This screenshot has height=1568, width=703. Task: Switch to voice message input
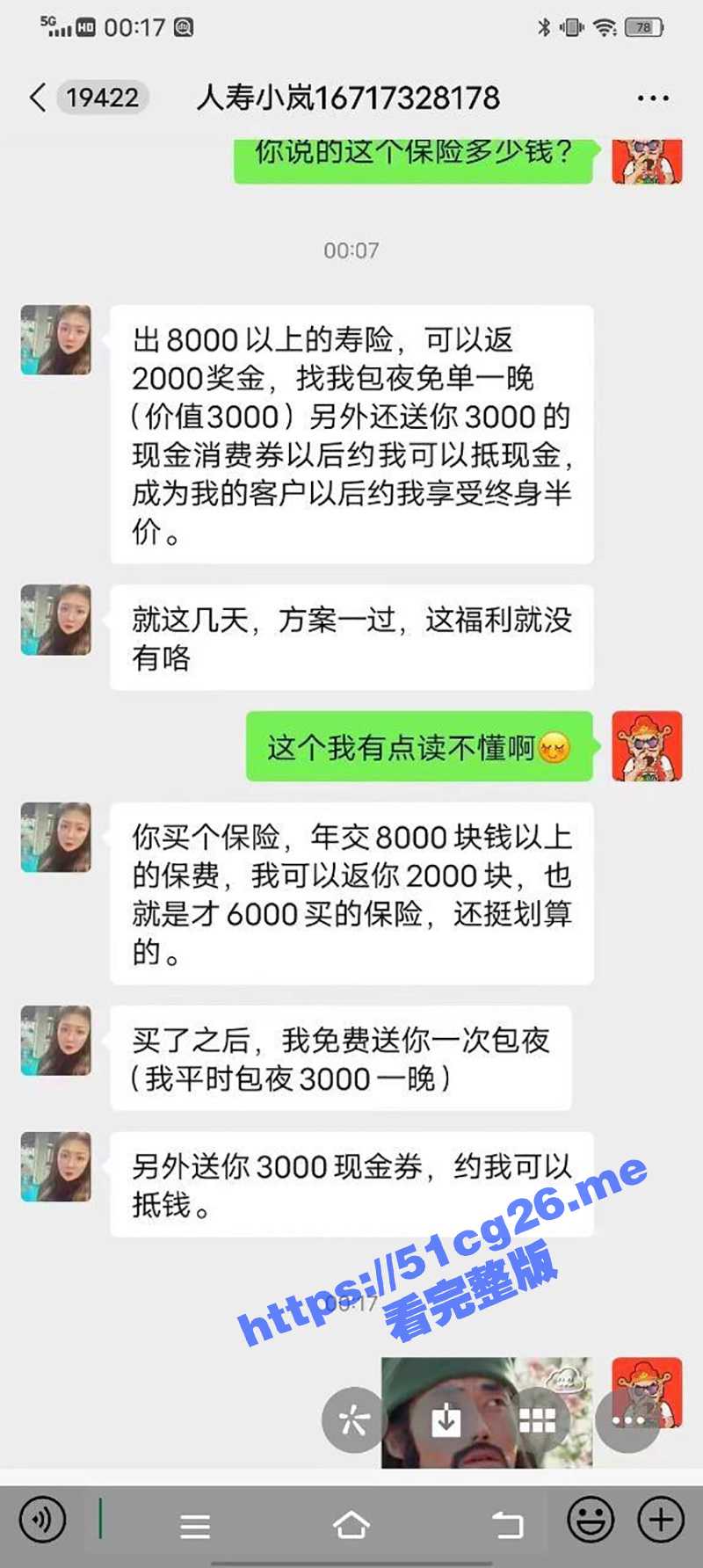click(42, 1519)
